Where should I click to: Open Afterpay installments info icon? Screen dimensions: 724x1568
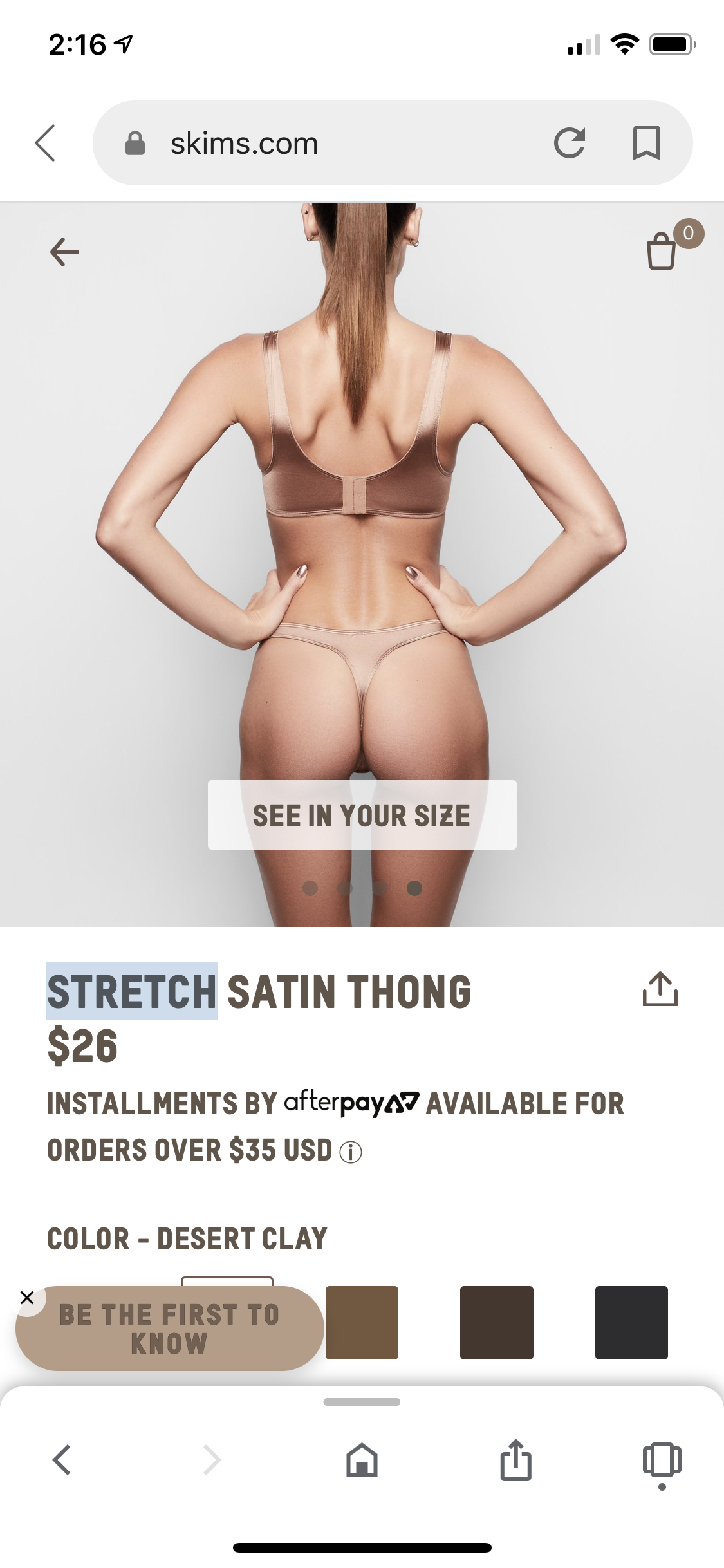[351, 1152]
